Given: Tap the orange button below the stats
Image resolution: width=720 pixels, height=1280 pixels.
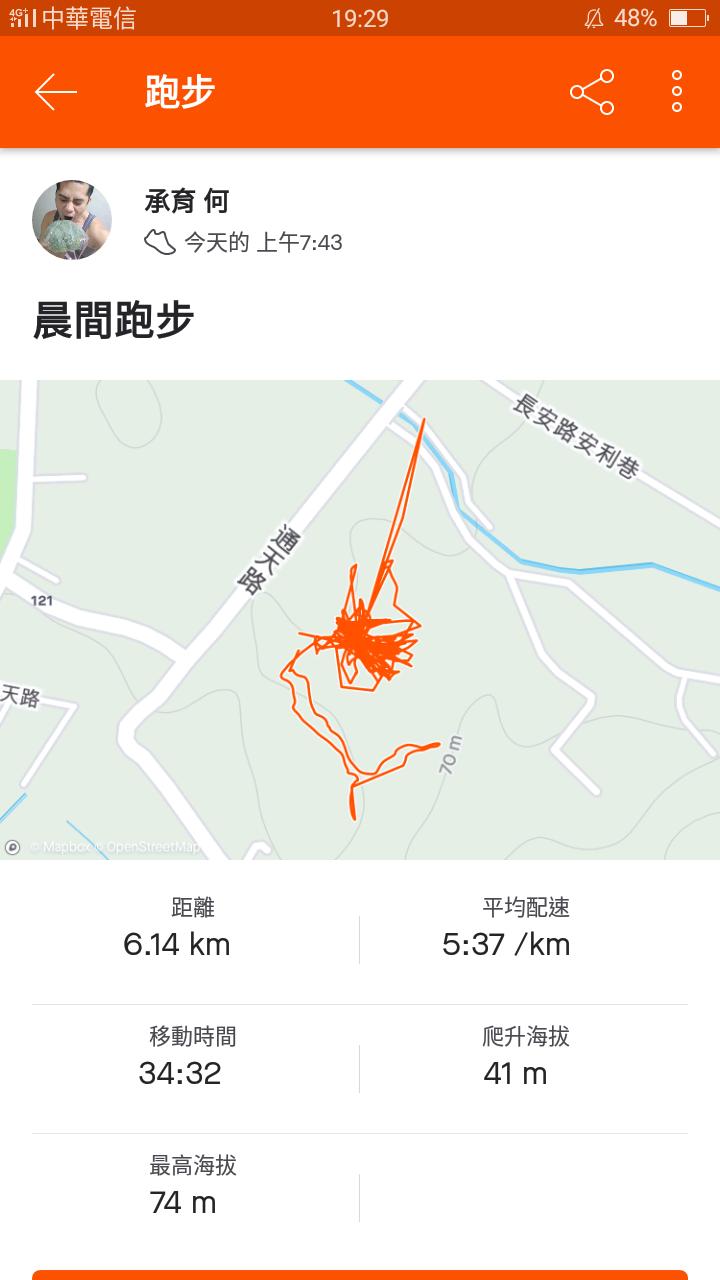Looking at the screenshot, I should pos(360,1274).
